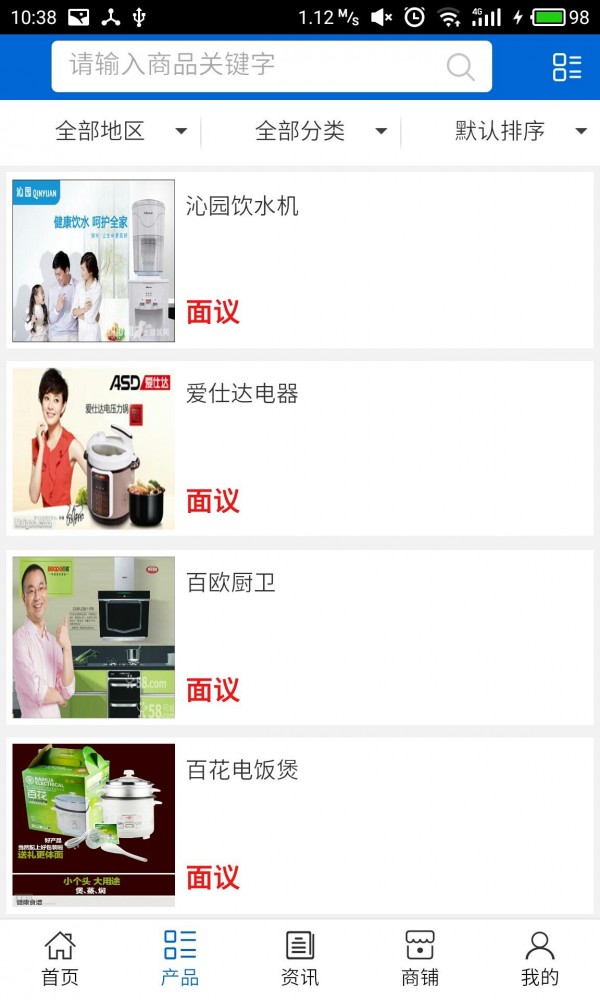This screenshot has height=1000, width=600.
Task: Open the 百欧厨卫 product card
Action: click(x=300, y=637)
